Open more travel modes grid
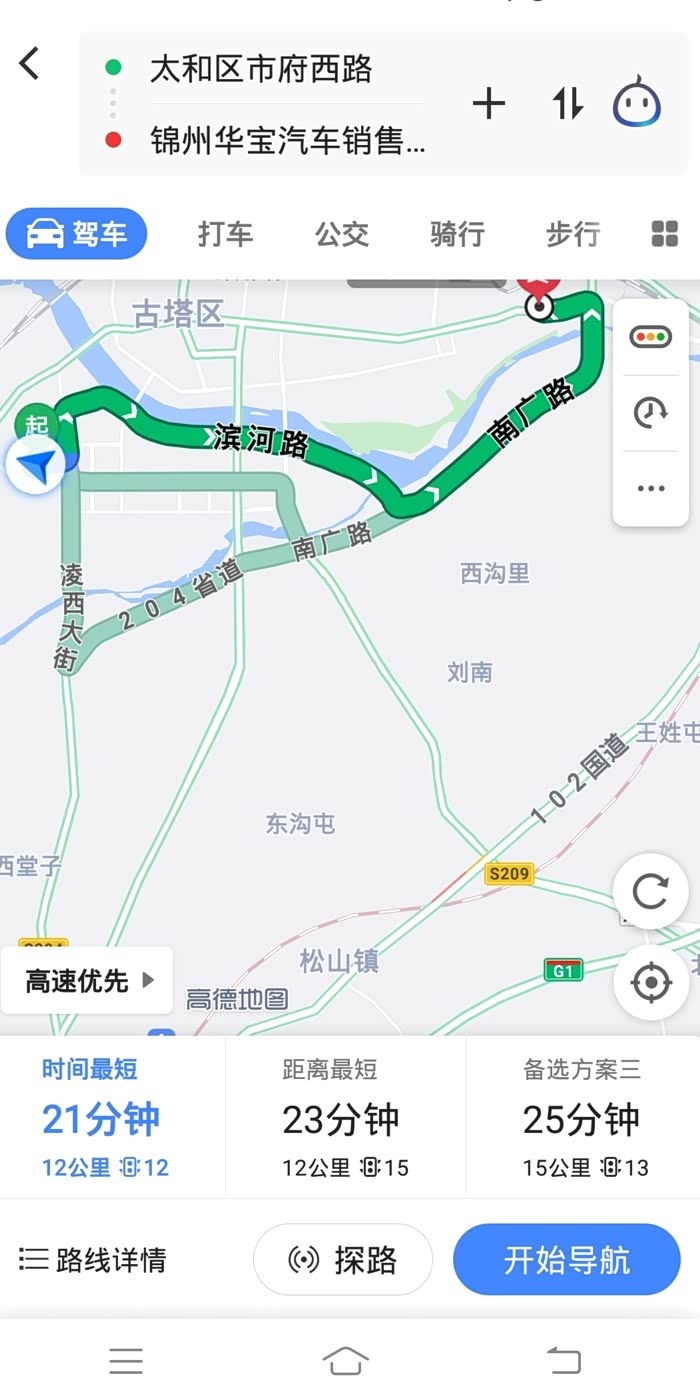Image resolution: width=700 pixels, height=1398 pixels. 665,234
